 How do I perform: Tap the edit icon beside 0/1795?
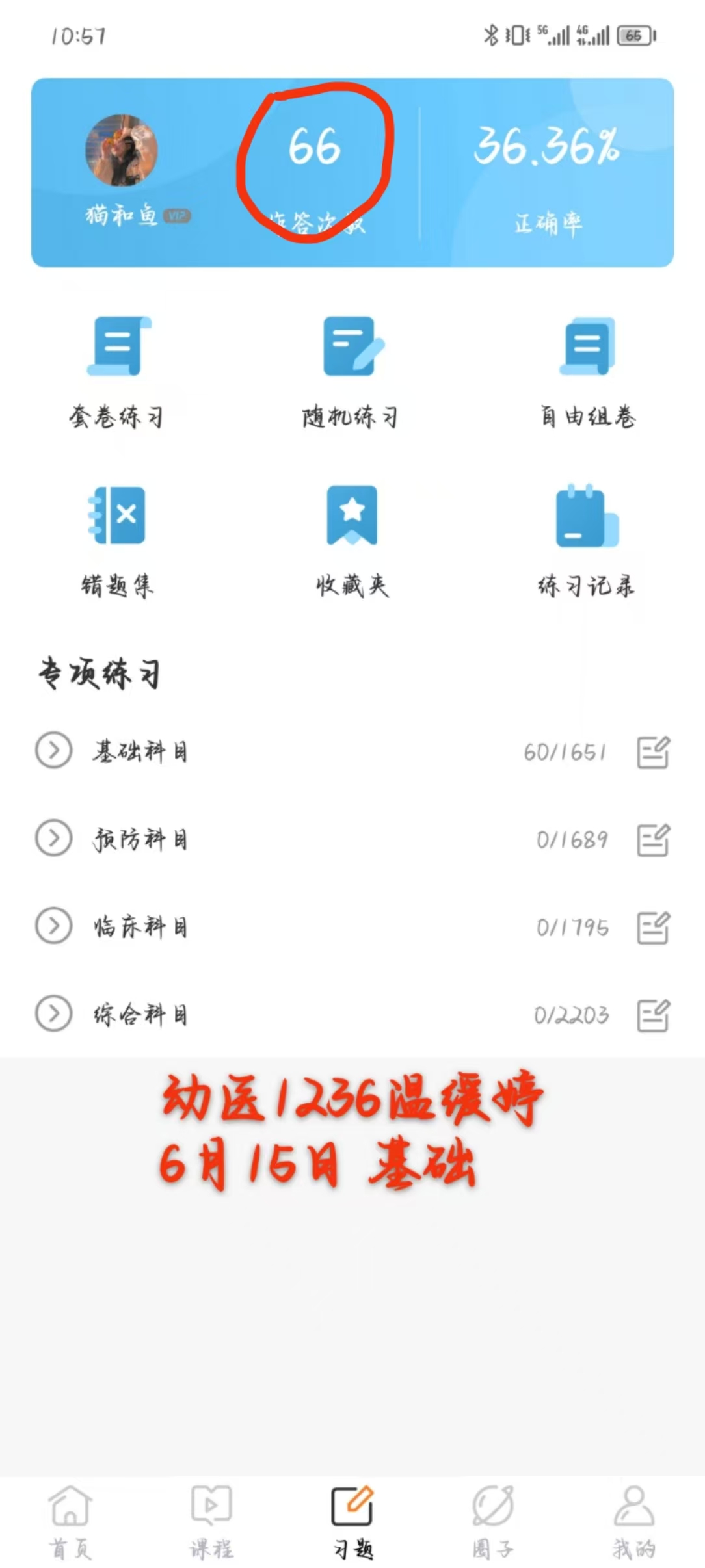click(x=653, y=928)
